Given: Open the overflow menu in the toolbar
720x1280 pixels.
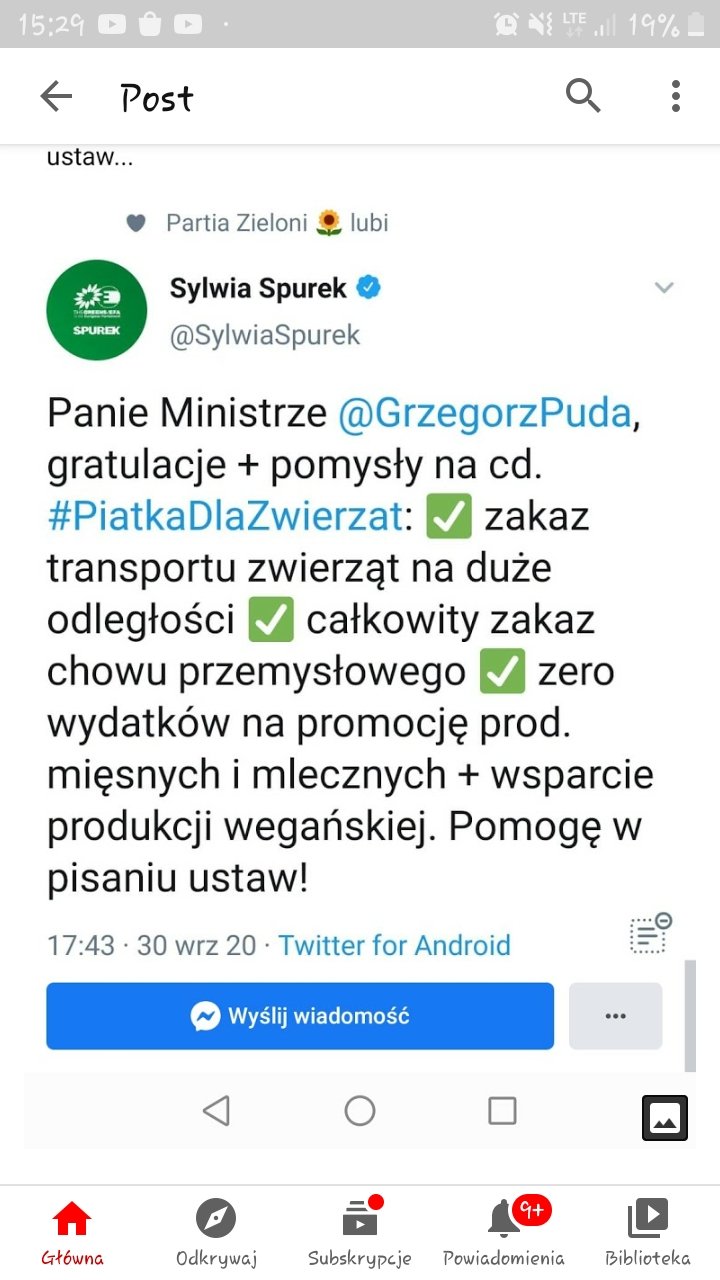Looking at the screenshot, I should point(676,96).
